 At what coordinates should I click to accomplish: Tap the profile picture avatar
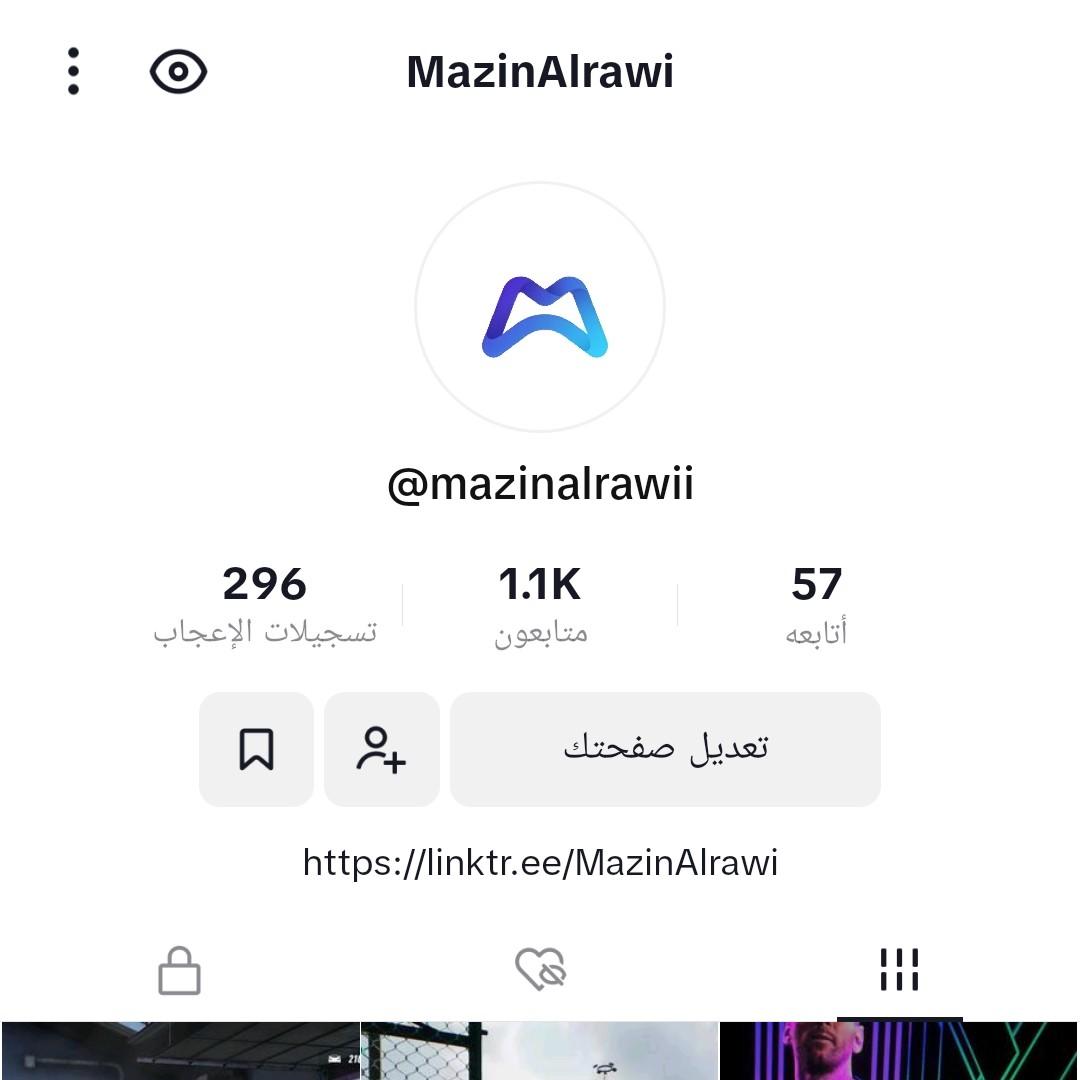point(540,307)
